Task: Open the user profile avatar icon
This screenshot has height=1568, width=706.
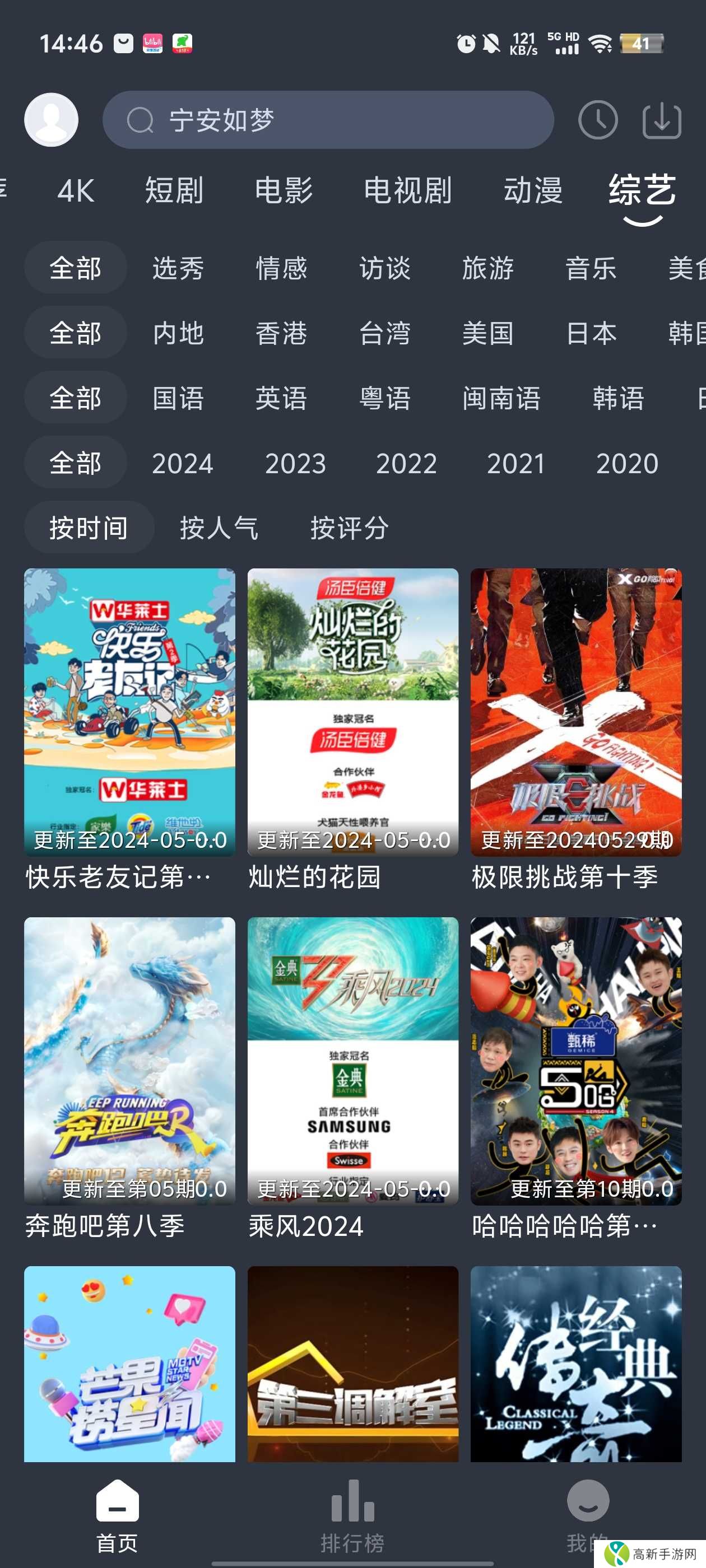Action: coord(51,120)
